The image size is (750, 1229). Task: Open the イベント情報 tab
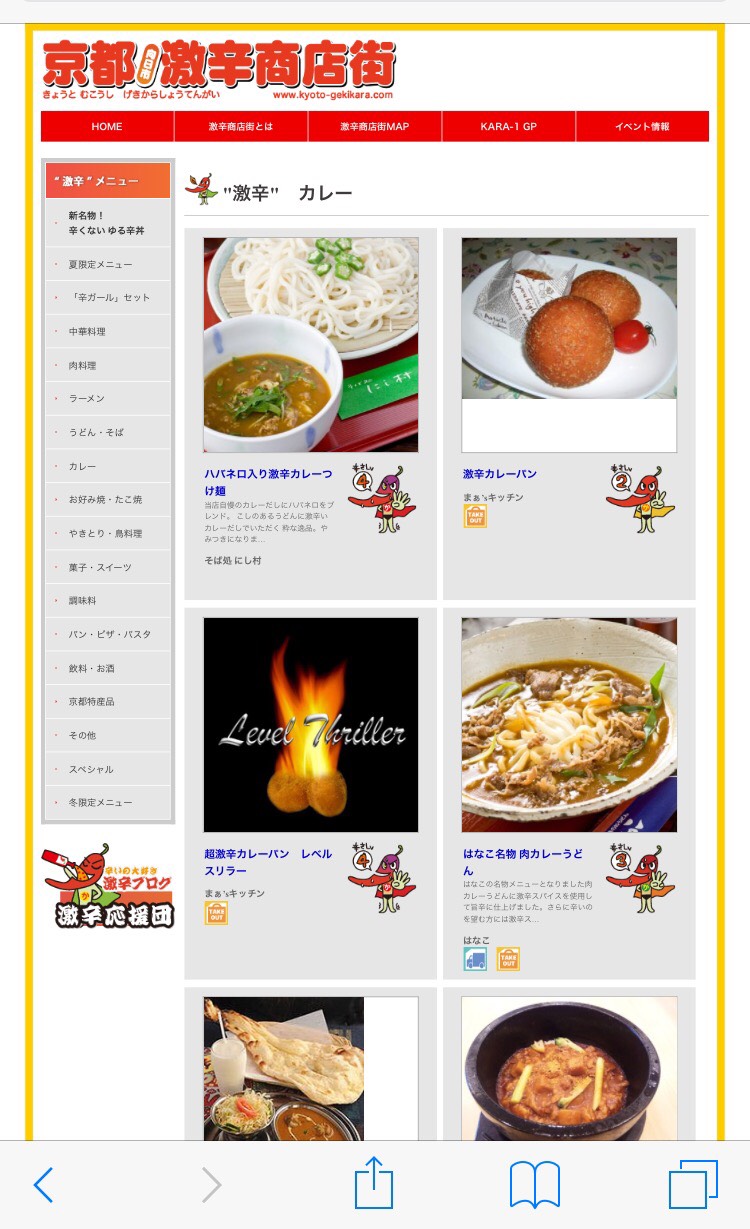click(642, 127)
